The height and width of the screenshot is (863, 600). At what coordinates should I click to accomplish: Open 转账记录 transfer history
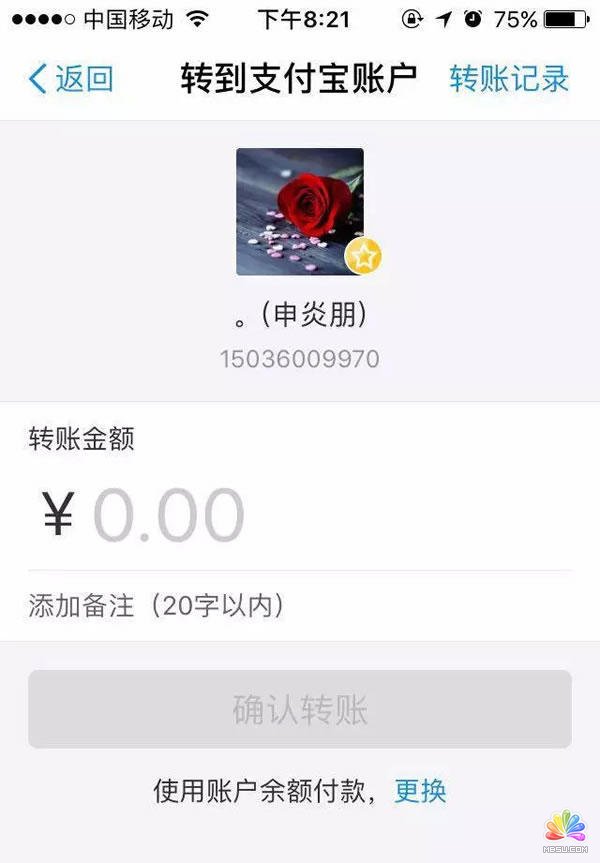tap(509, 78)
